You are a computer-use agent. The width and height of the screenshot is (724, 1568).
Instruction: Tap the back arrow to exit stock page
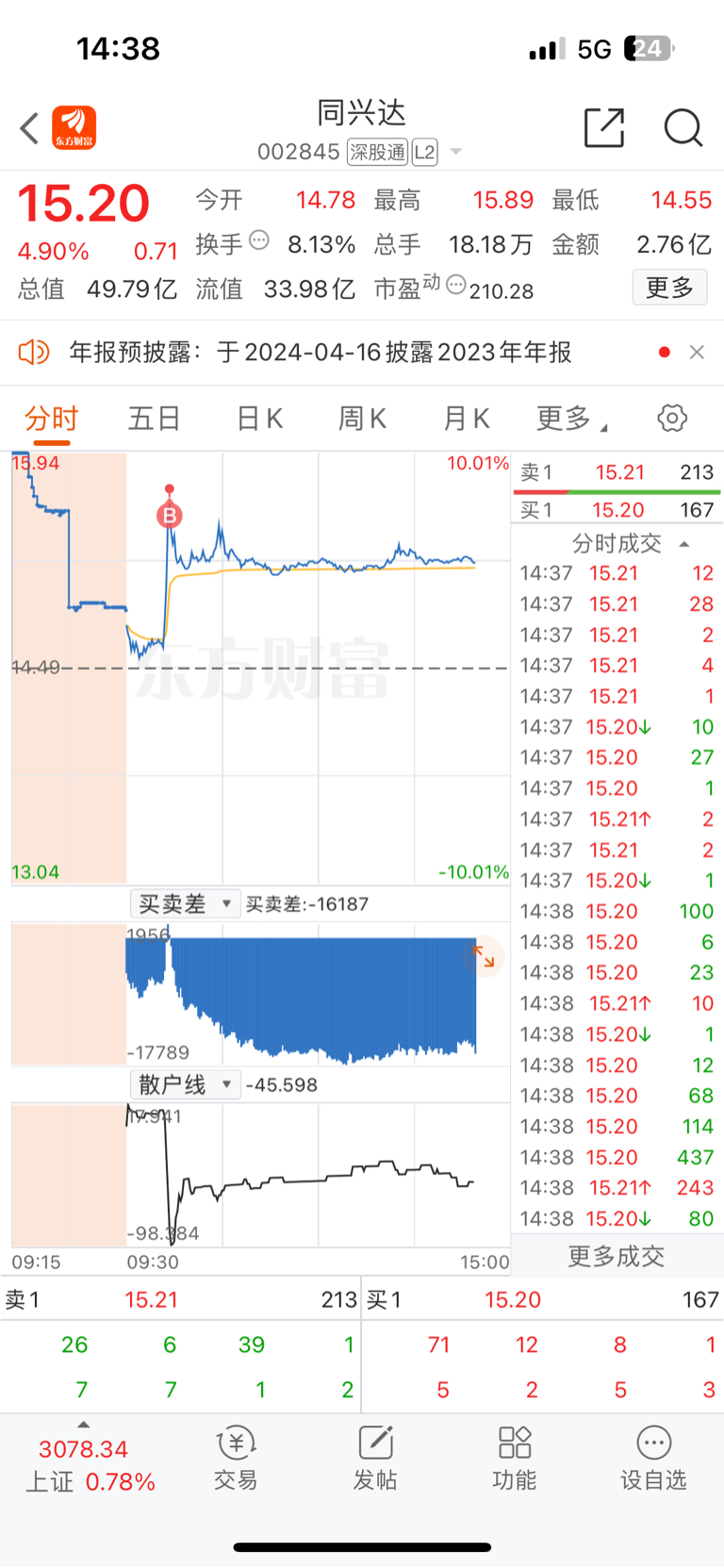[x=27, y=128]
